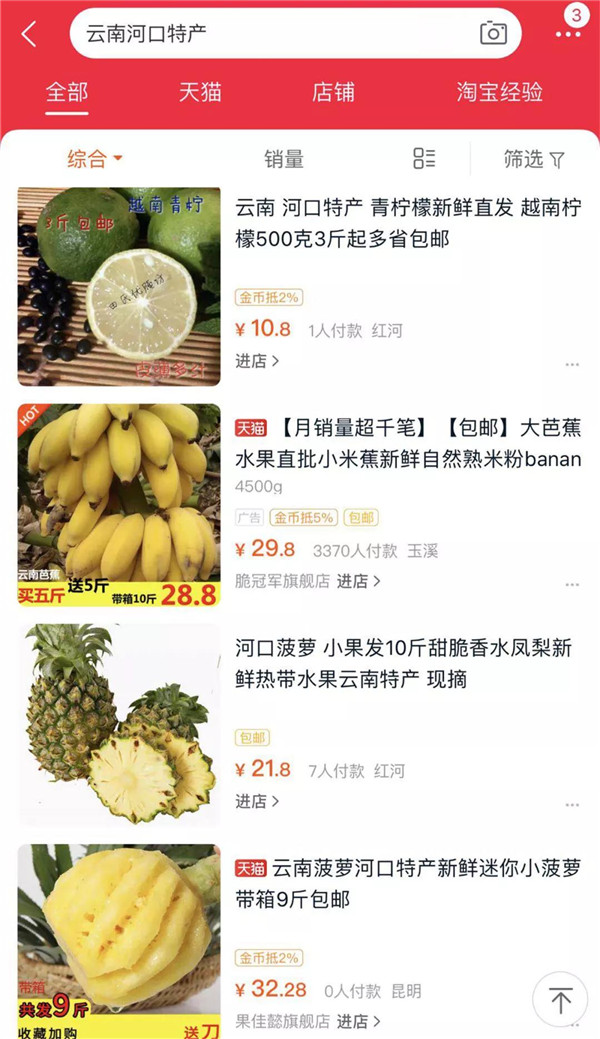This screenshot has height=1039, width=600.
Task: Enter the 果佳懿旗舰店 shop
Action: pyautogui.click(x=308, y=1021)
